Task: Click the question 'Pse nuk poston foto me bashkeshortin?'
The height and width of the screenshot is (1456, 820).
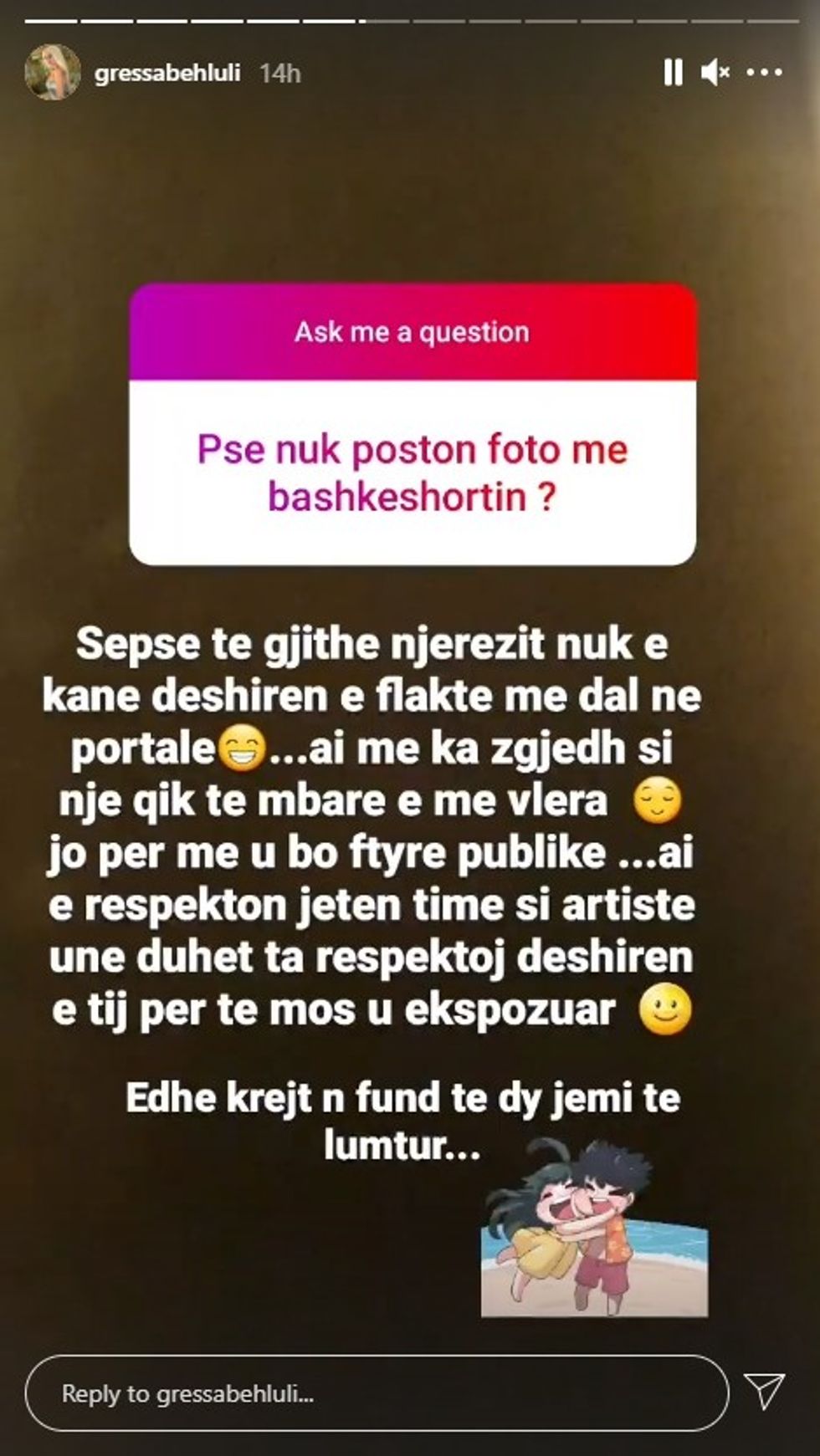Action: click(x=410, y=474)
